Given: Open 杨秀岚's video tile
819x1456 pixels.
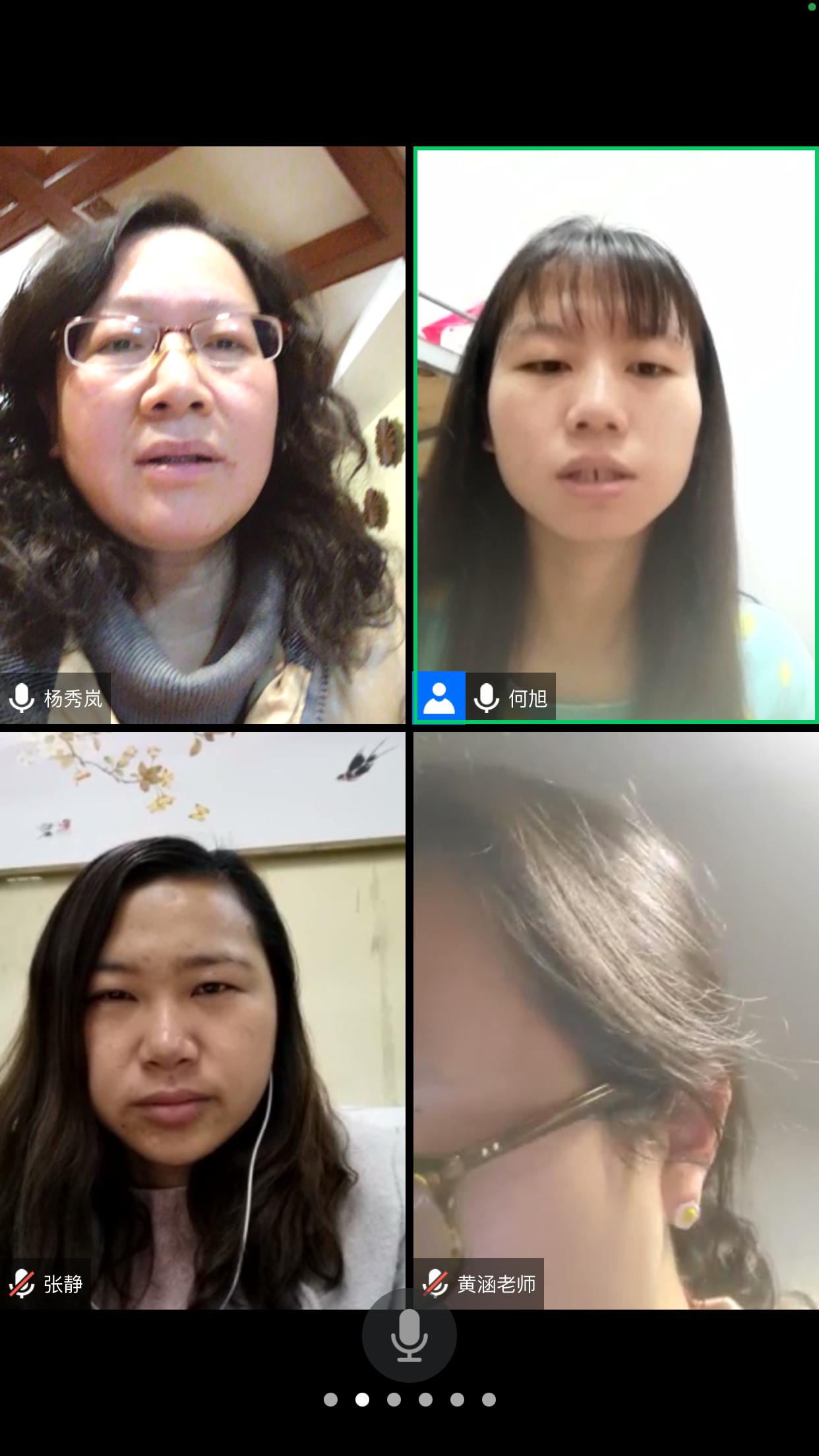Looking at the screenshot, I should coord(202,435).
